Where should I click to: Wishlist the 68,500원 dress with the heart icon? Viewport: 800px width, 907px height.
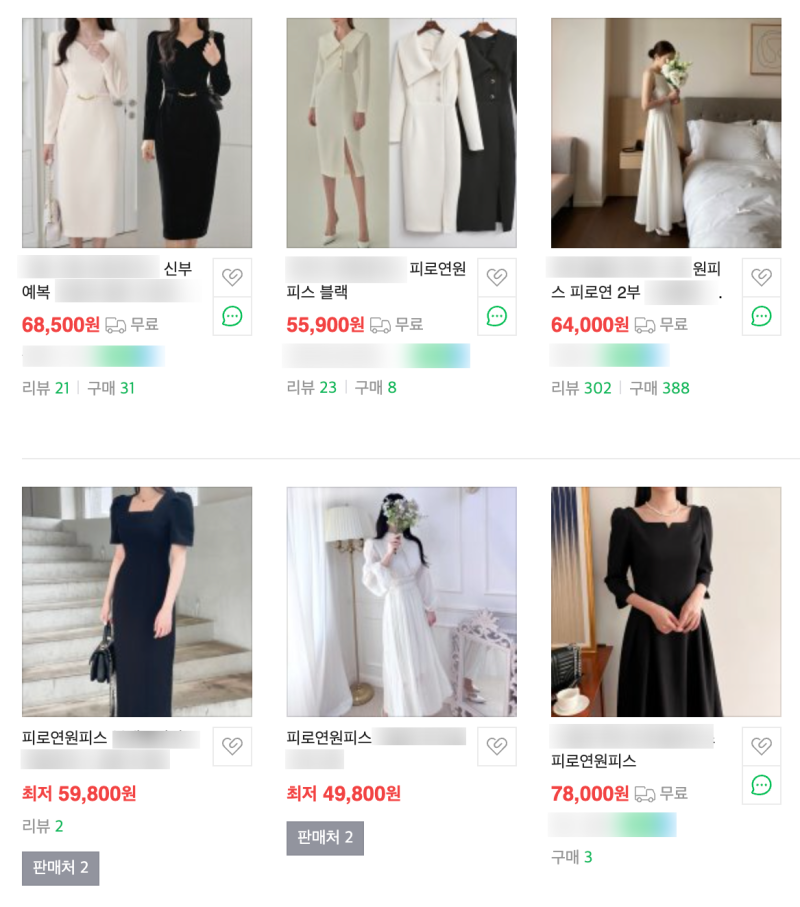(232, 277)
